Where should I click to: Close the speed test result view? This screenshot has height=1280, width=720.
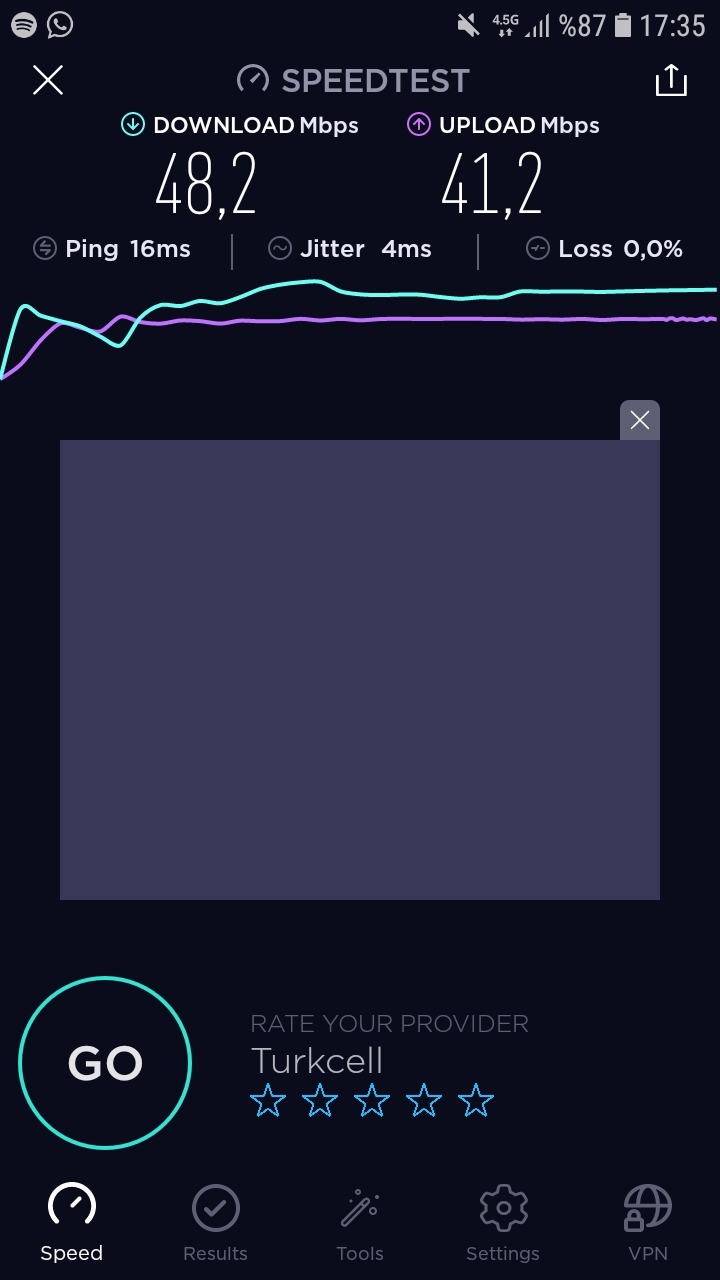(48, 80)
